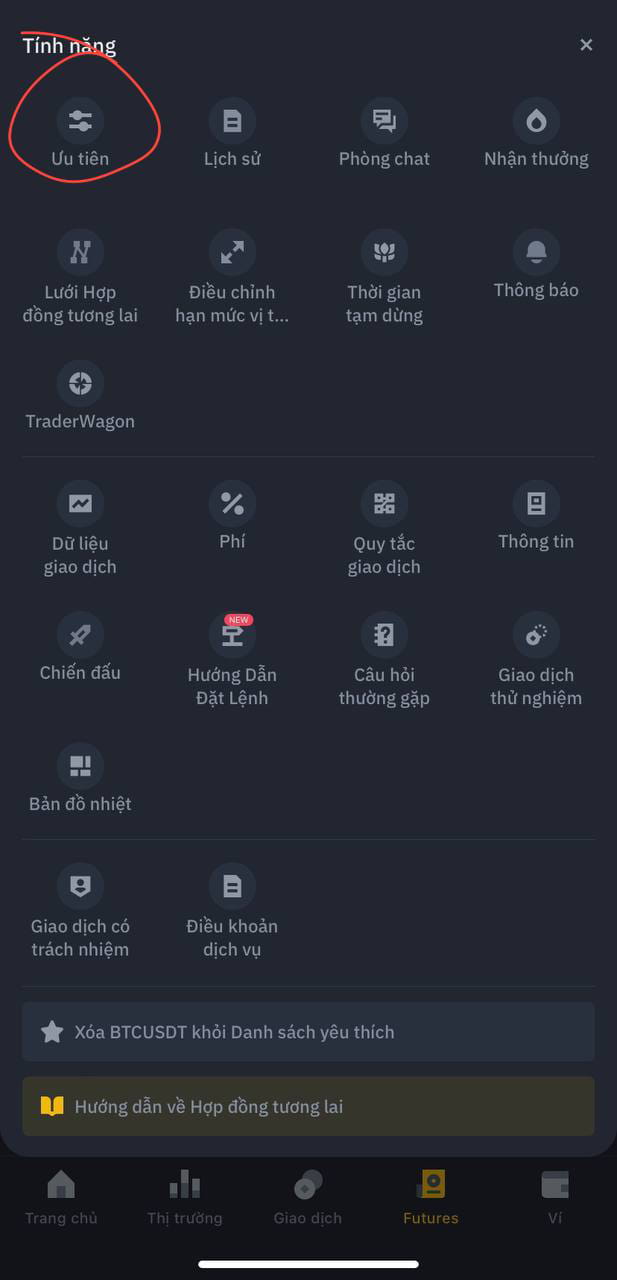The width and height of the screenshot is (617, 1280).
Task: Open Quy tắc giao dịch
Action: pyautogui.click(x=384, y=505)
